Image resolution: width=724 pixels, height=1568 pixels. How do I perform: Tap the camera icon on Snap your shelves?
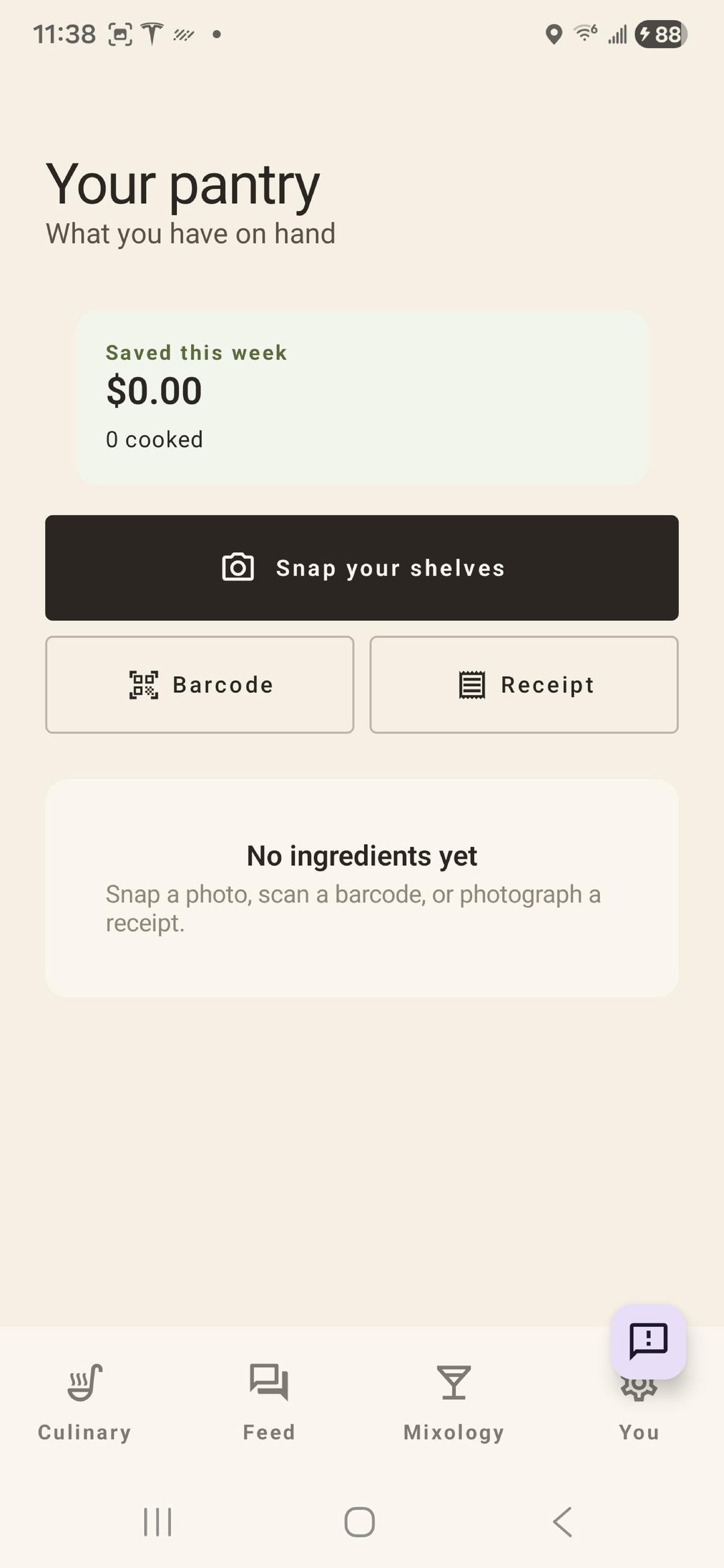238,566
